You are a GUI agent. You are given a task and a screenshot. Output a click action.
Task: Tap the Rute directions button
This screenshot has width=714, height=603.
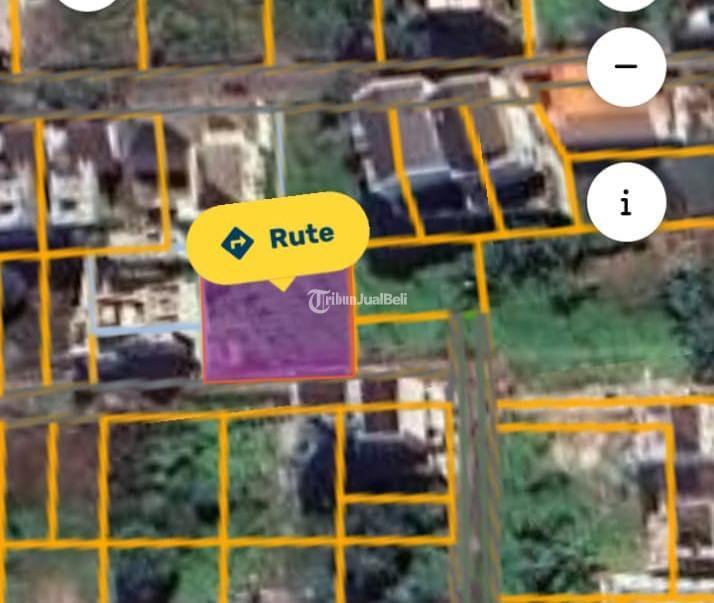pos(278,239)
